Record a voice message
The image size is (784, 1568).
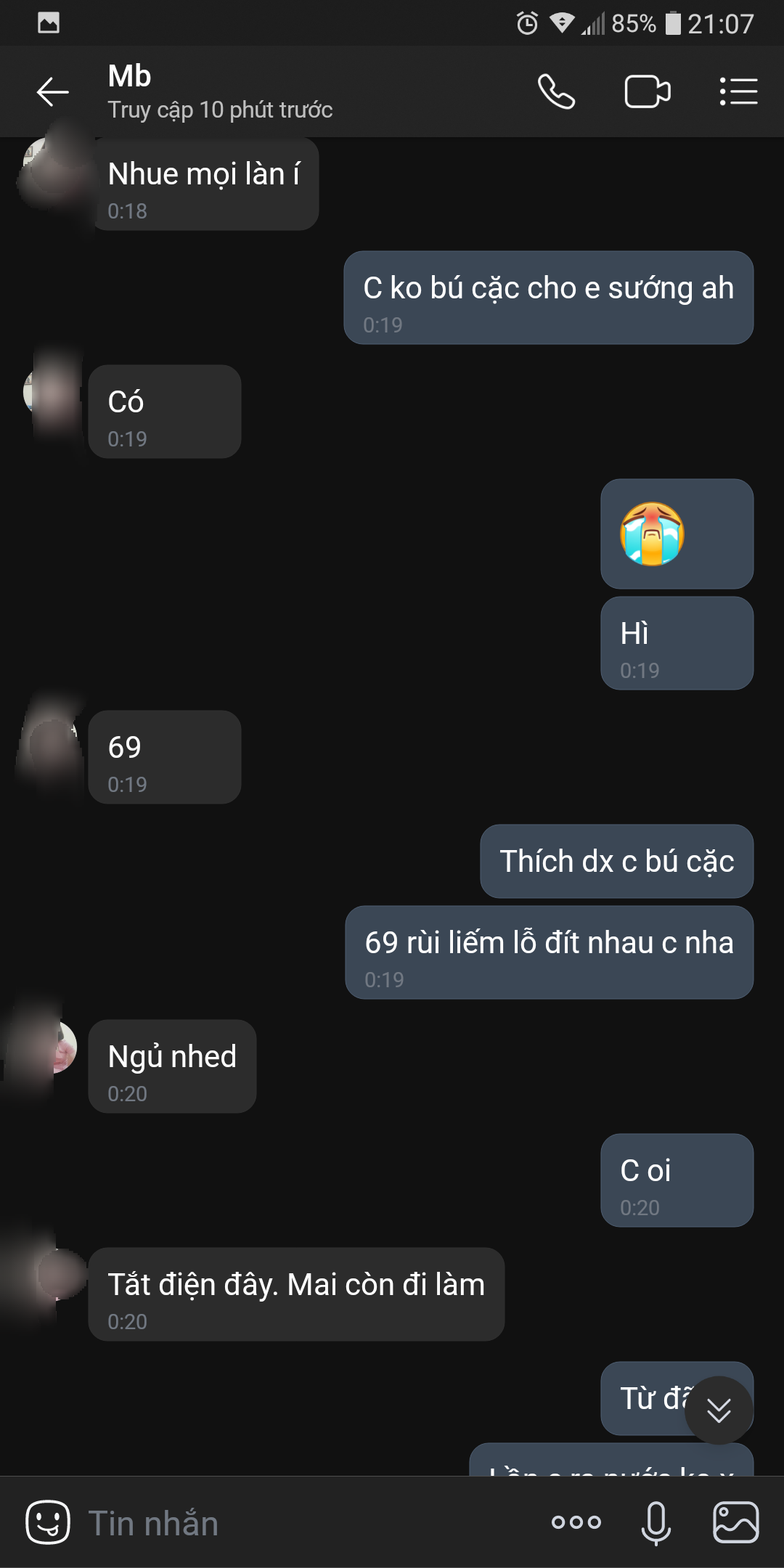656,1522
